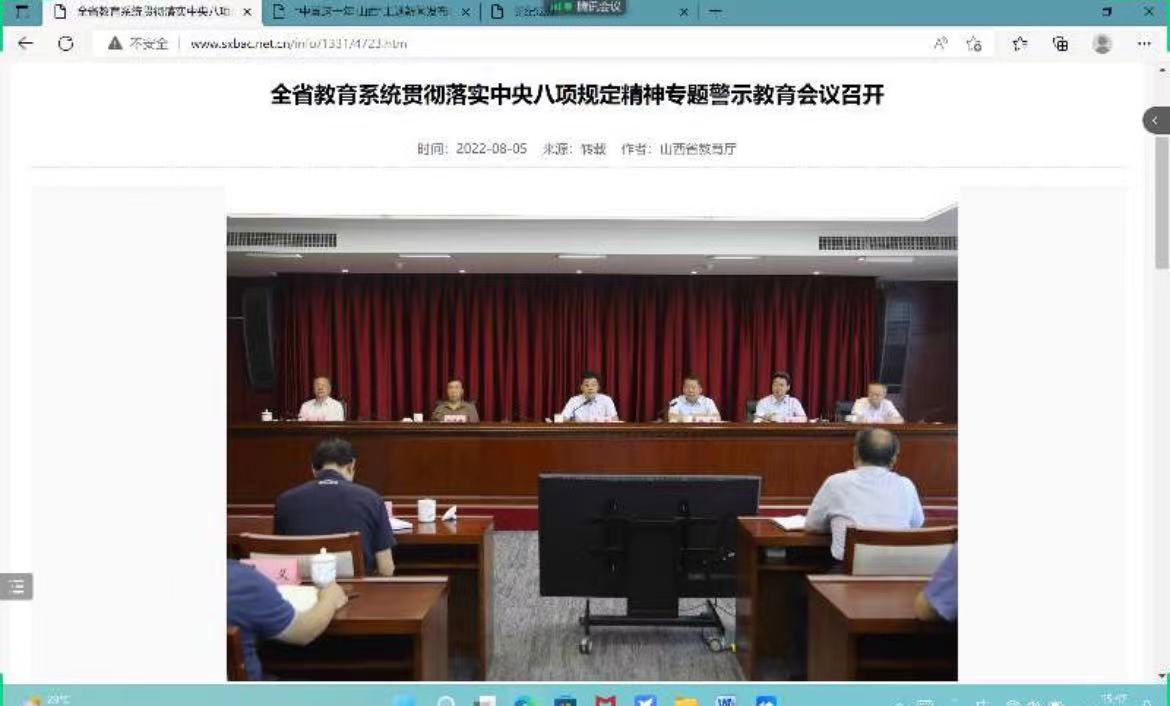Open the browser settings and more menu
Viewport: 1170px width, 706px height.
(1144, 43)
